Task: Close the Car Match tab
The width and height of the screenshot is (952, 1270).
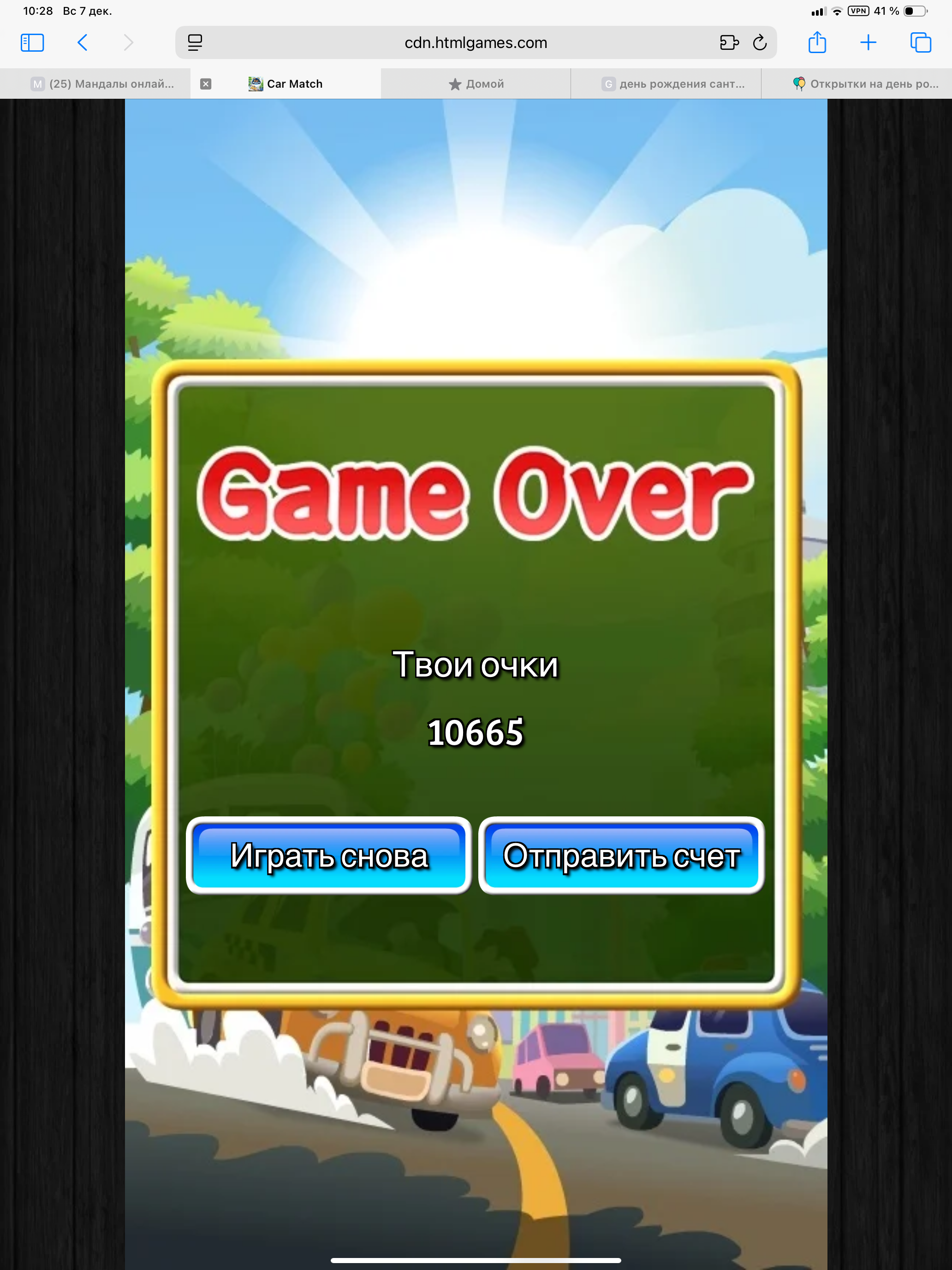Action: [205, 84]
